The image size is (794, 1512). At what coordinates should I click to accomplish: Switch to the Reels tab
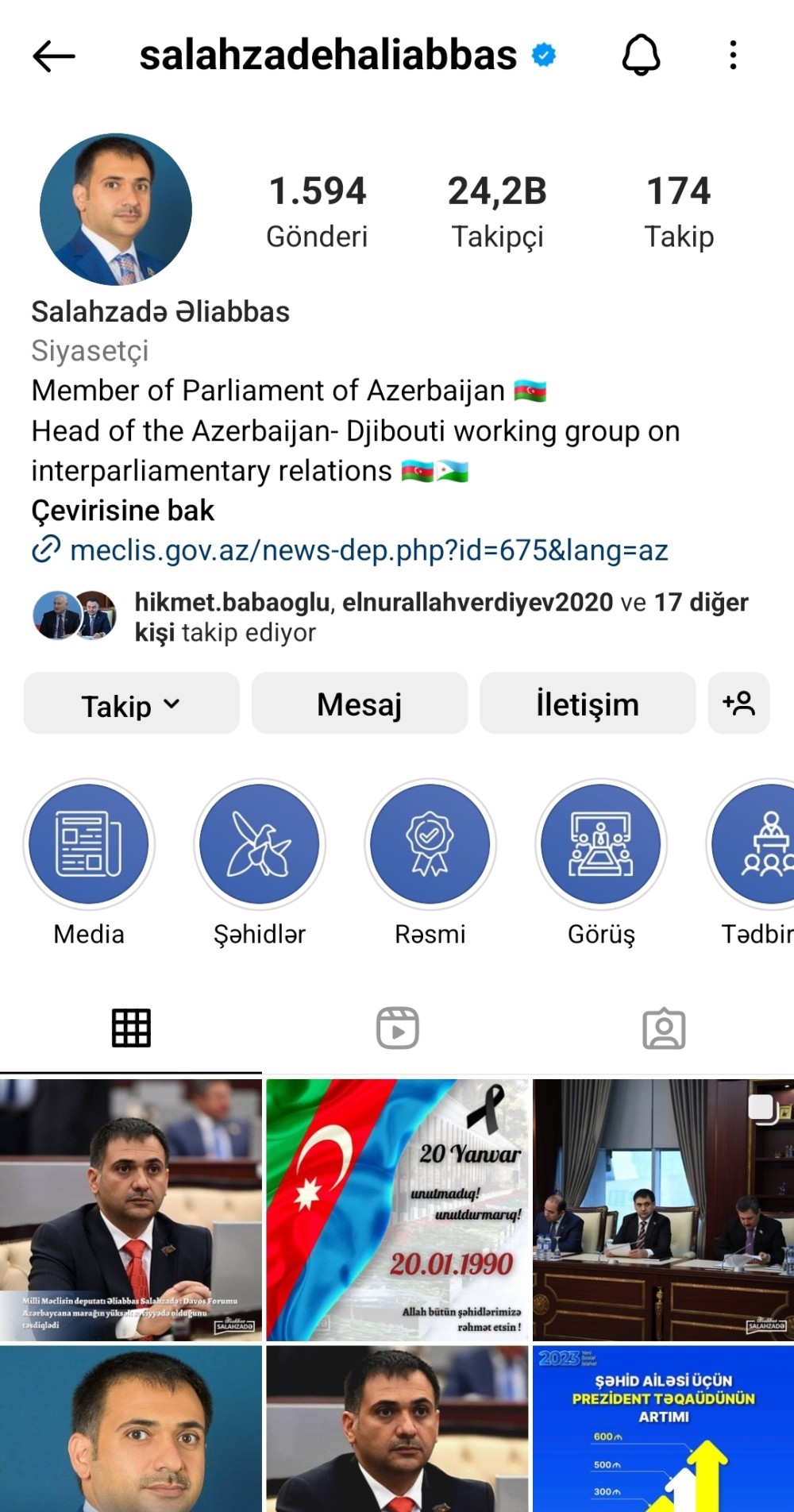click(x=397, y=1027)
